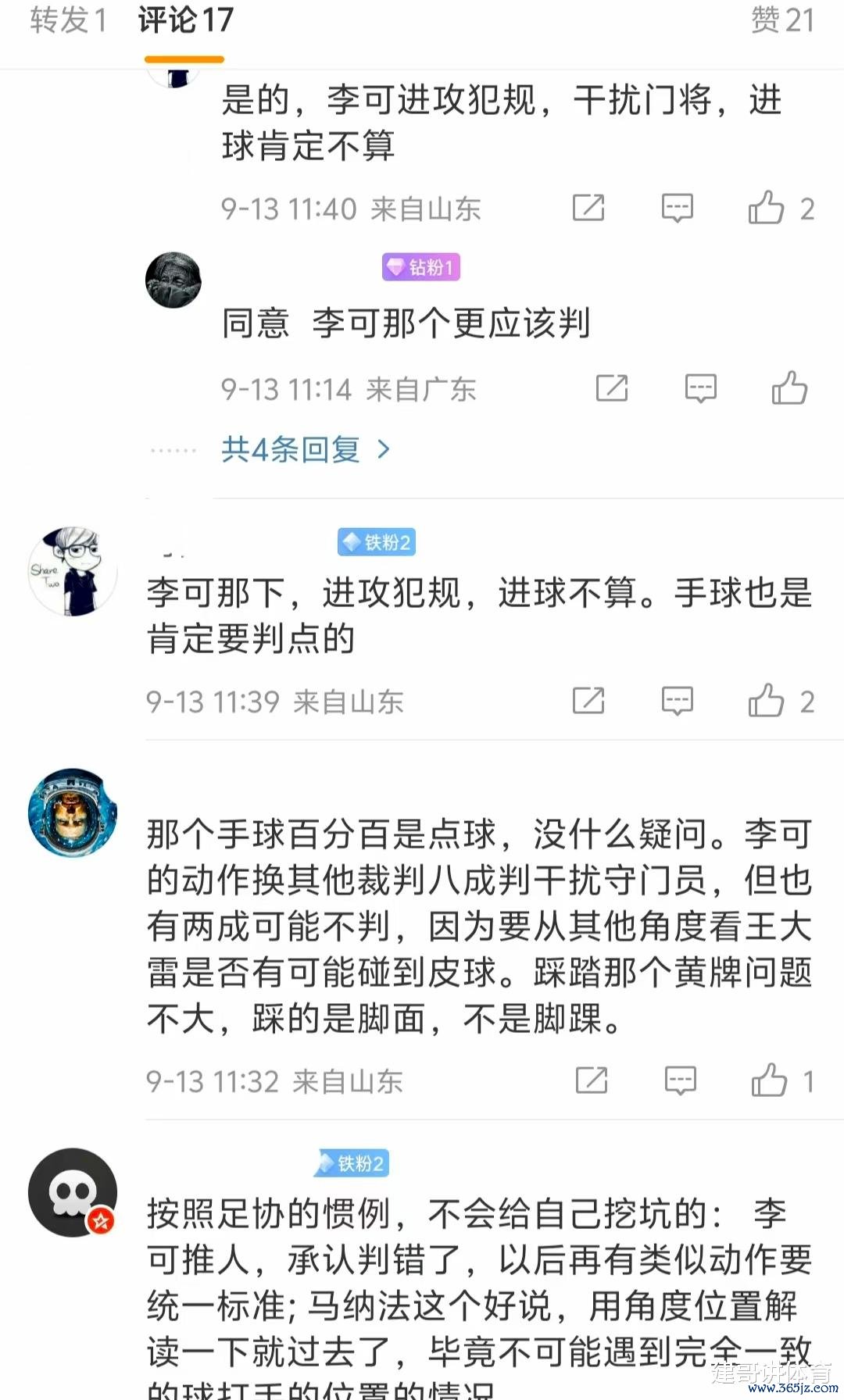This screenshot has height=1400, width=844.
Task: Reply to the 9-13 11:40 comment
Action: [x=677, y=208]
